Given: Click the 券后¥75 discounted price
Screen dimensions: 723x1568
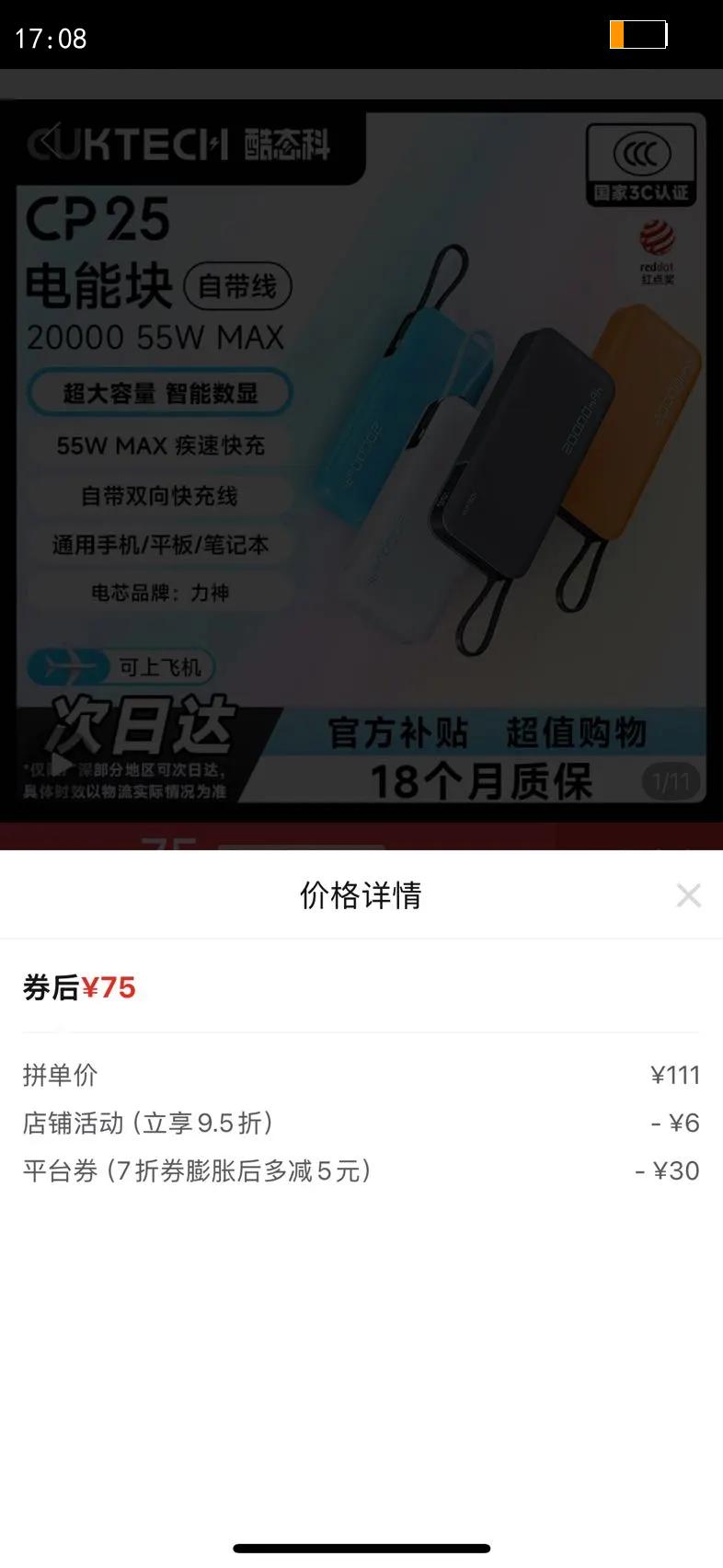Looking at the screenshot, I should [x=78, y=987].
